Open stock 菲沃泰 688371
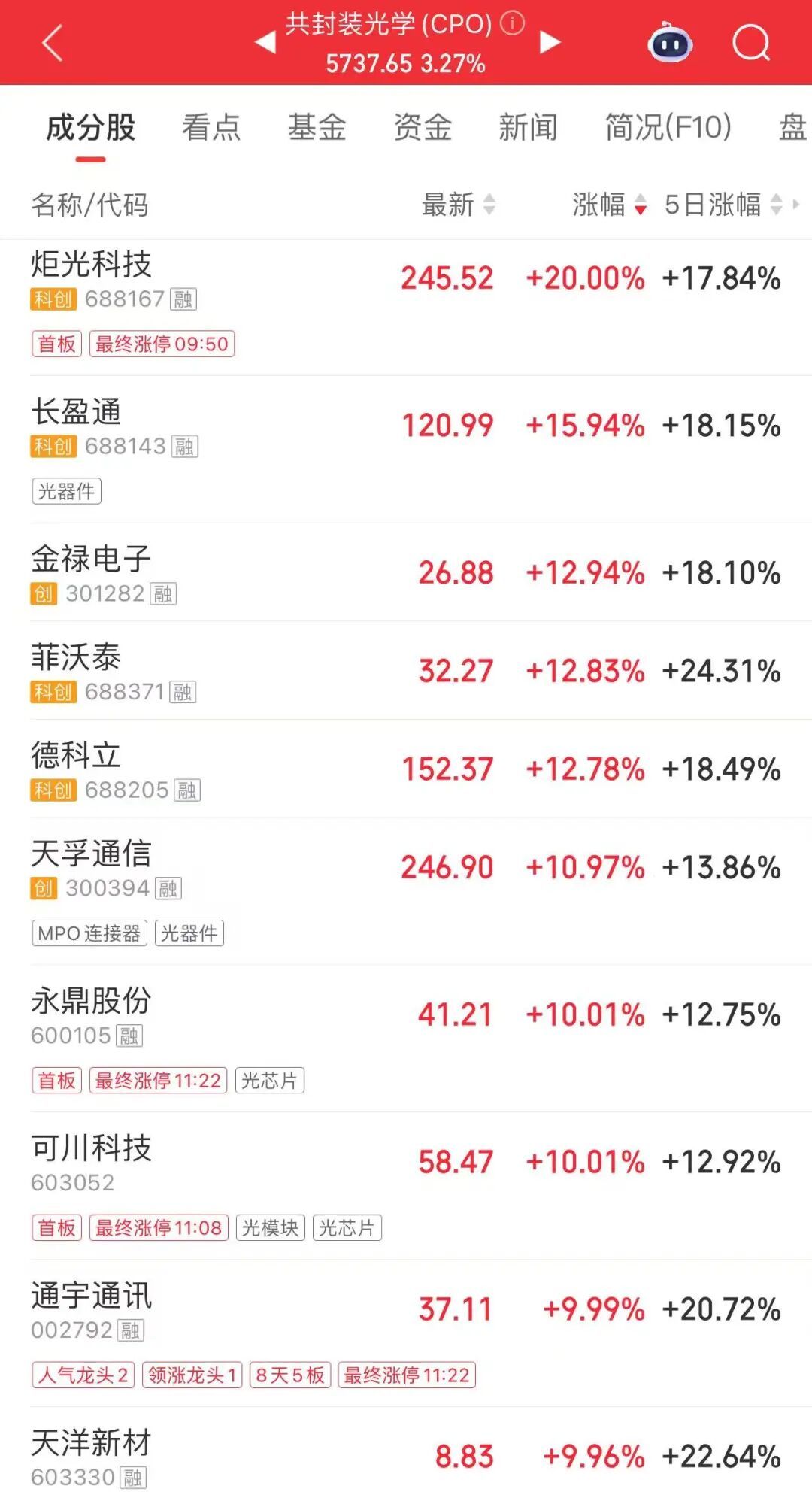The width and height of the screenshot is (812, 1492). pyautogui.click(x=406, y=671)
